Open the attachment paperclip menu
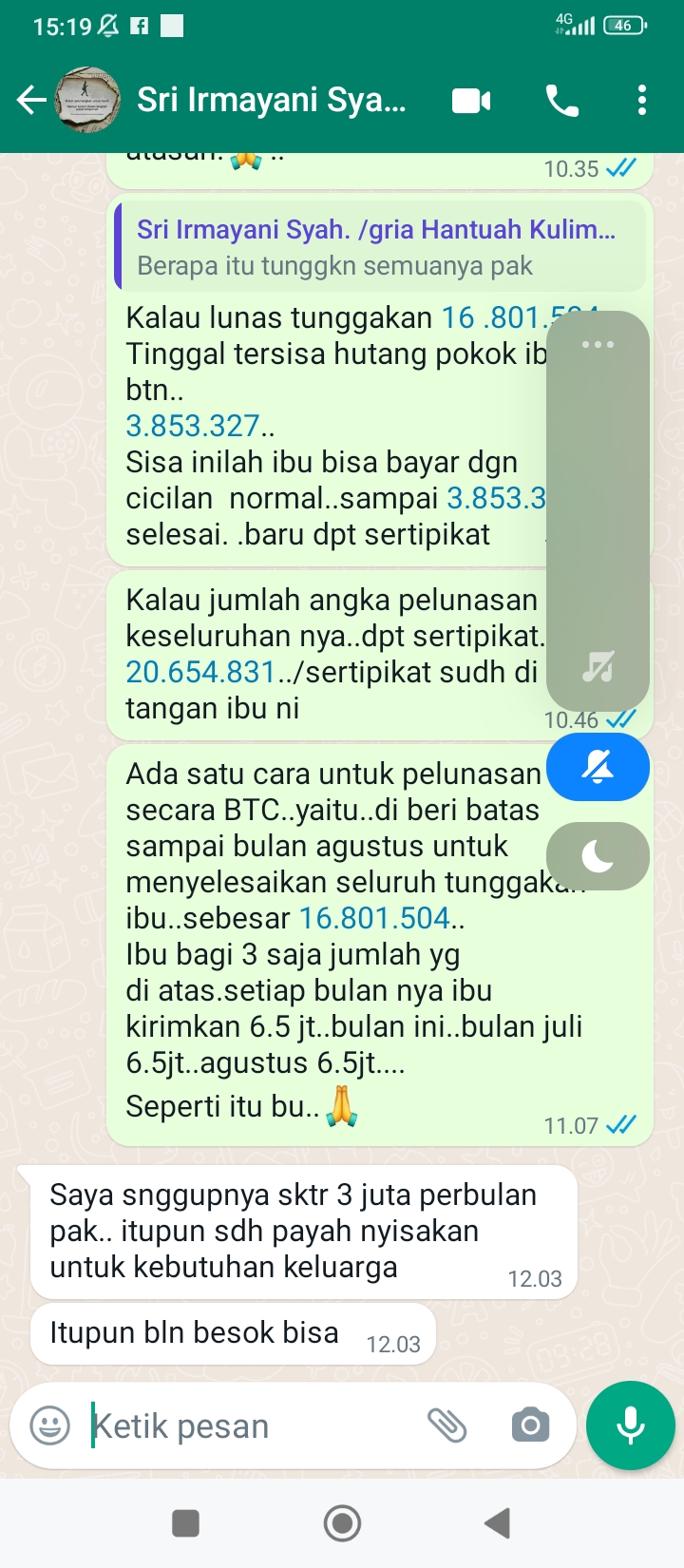This screenshot has width=684, height=1568. (446, 1425)
